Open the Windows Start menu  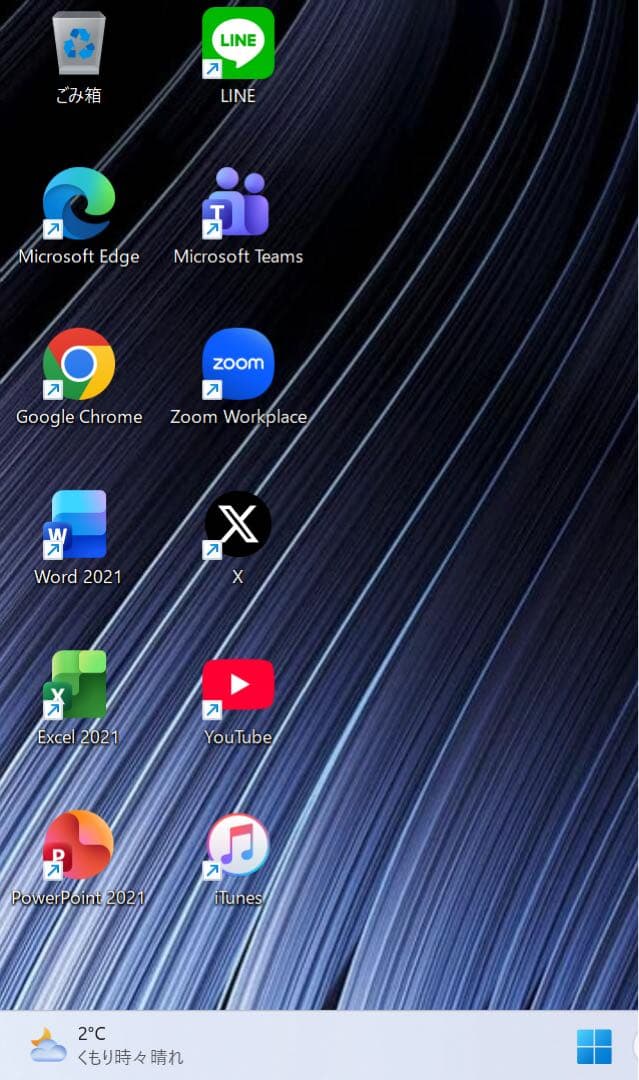594,1047
